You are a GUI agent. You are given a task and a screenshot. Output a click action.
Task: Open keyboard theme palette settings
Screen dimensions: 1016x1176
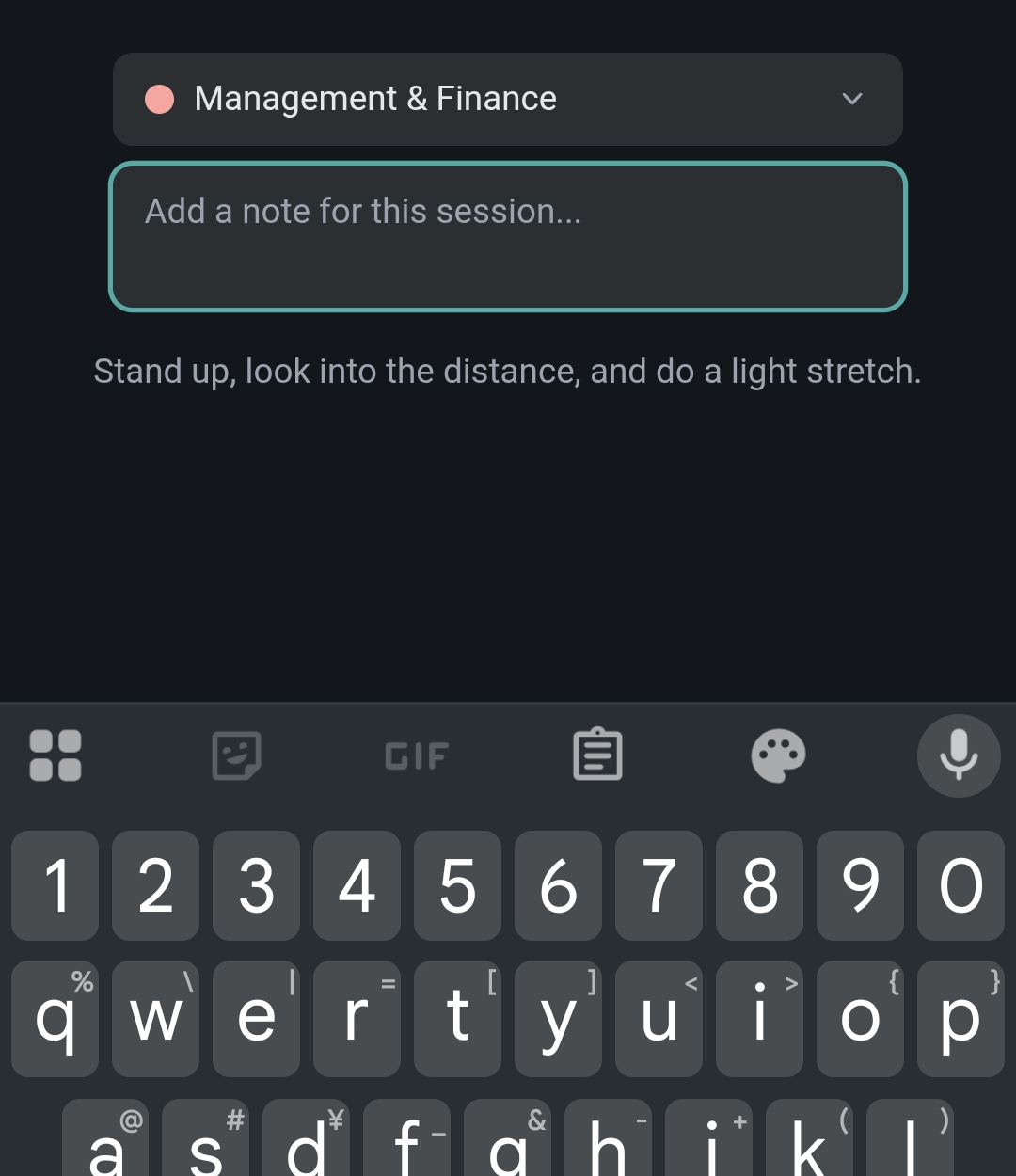(x=778, y=755)
